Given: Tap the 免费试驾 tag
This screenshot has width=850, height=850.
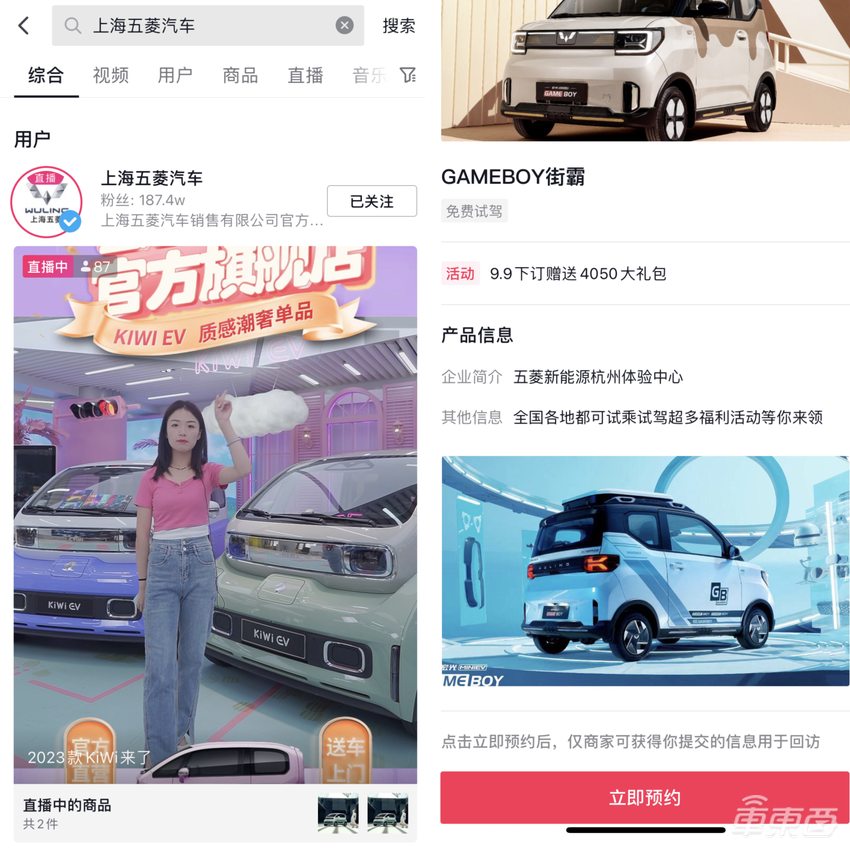Looking at the screenshot, I should 475,211.
